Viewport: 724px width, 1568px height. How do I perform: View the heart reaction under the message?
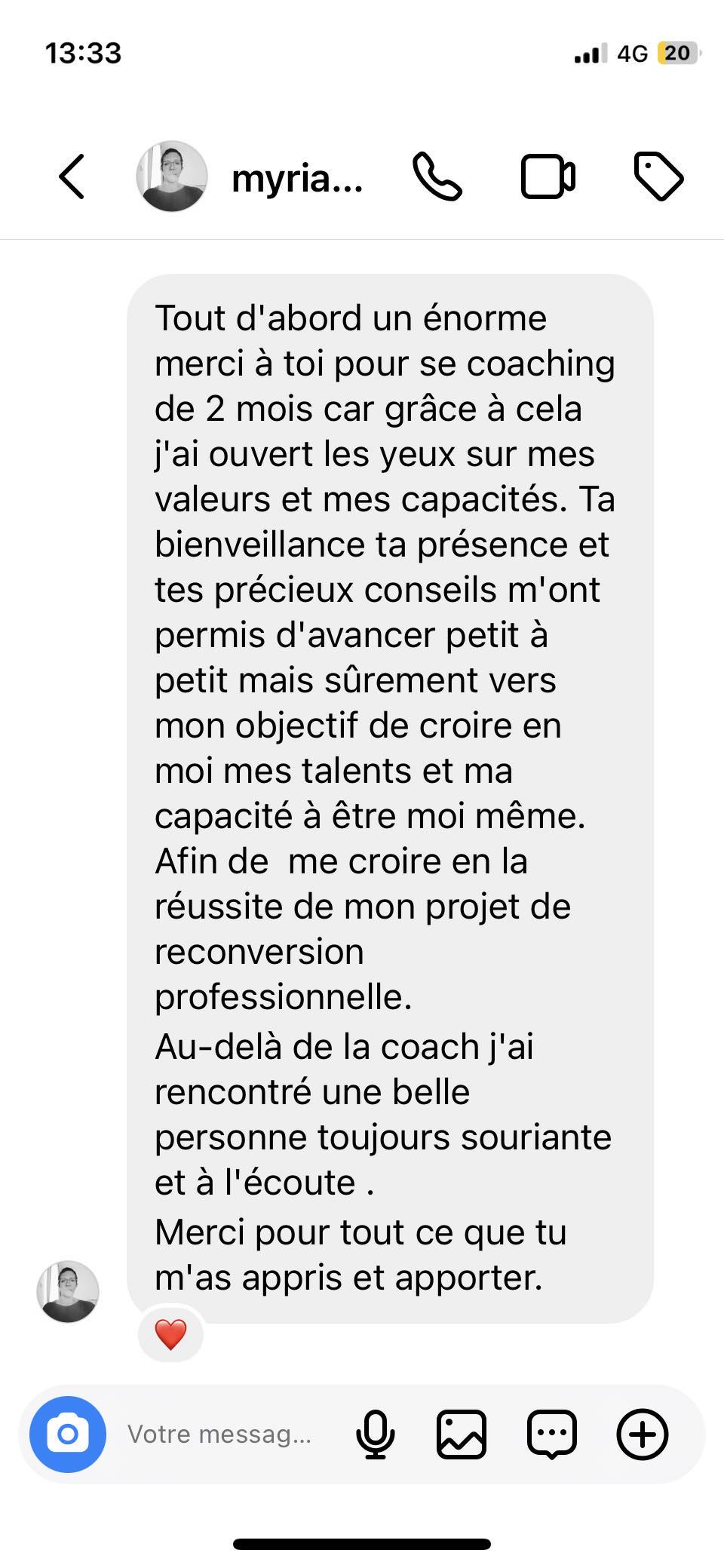click(x=170, y=1334)
